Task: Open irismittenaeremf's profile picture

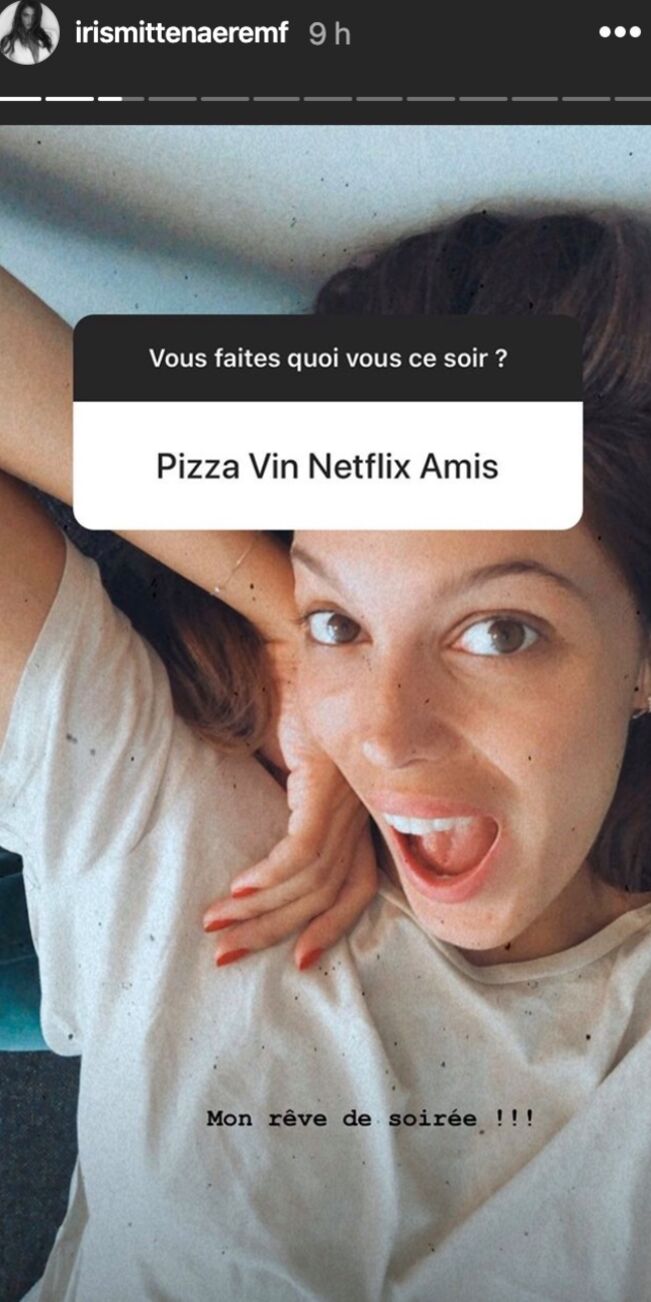Action: tap(29, 33)
